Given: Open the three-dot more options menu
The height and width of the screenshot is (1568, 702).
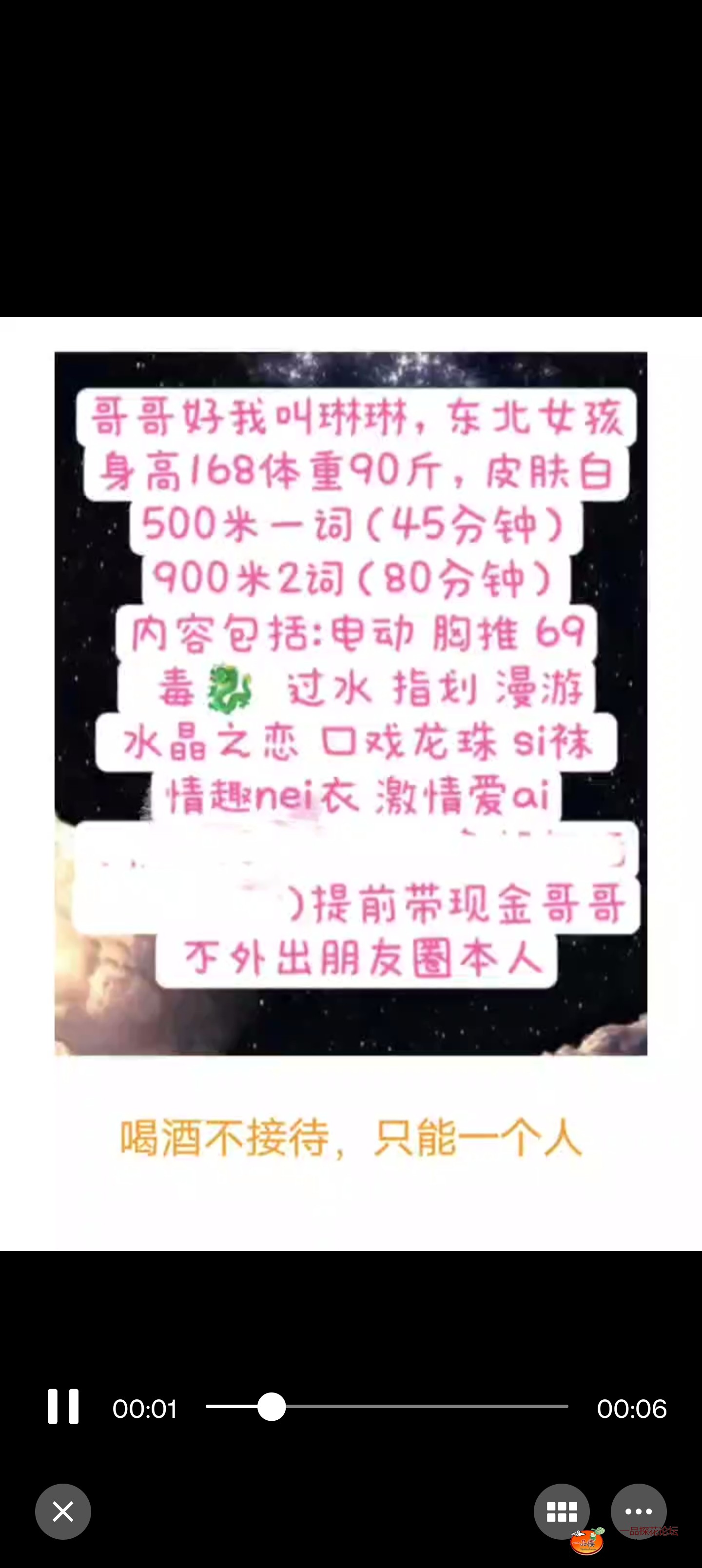Looking at the screenshot, I should point(638,1511).
